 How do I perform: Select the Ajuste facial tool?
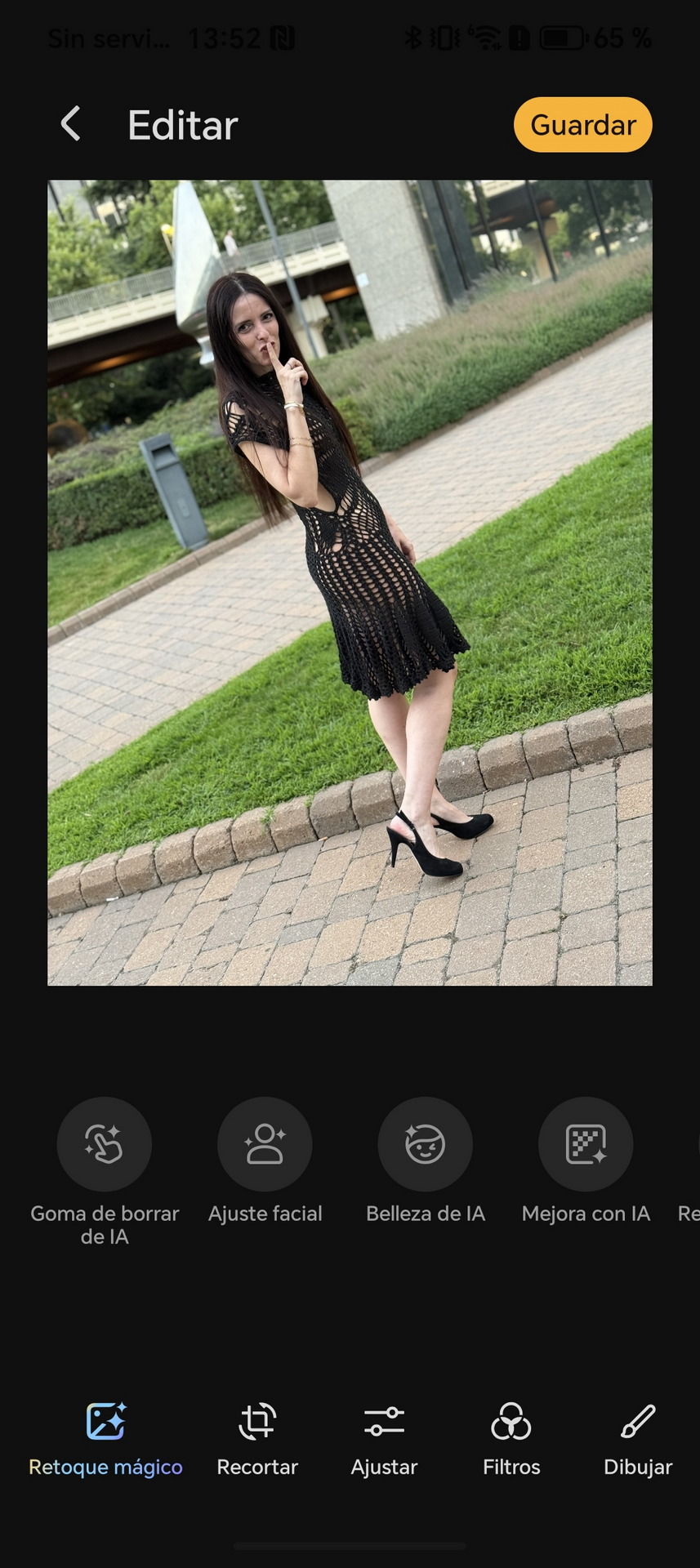click(265, 1143)
